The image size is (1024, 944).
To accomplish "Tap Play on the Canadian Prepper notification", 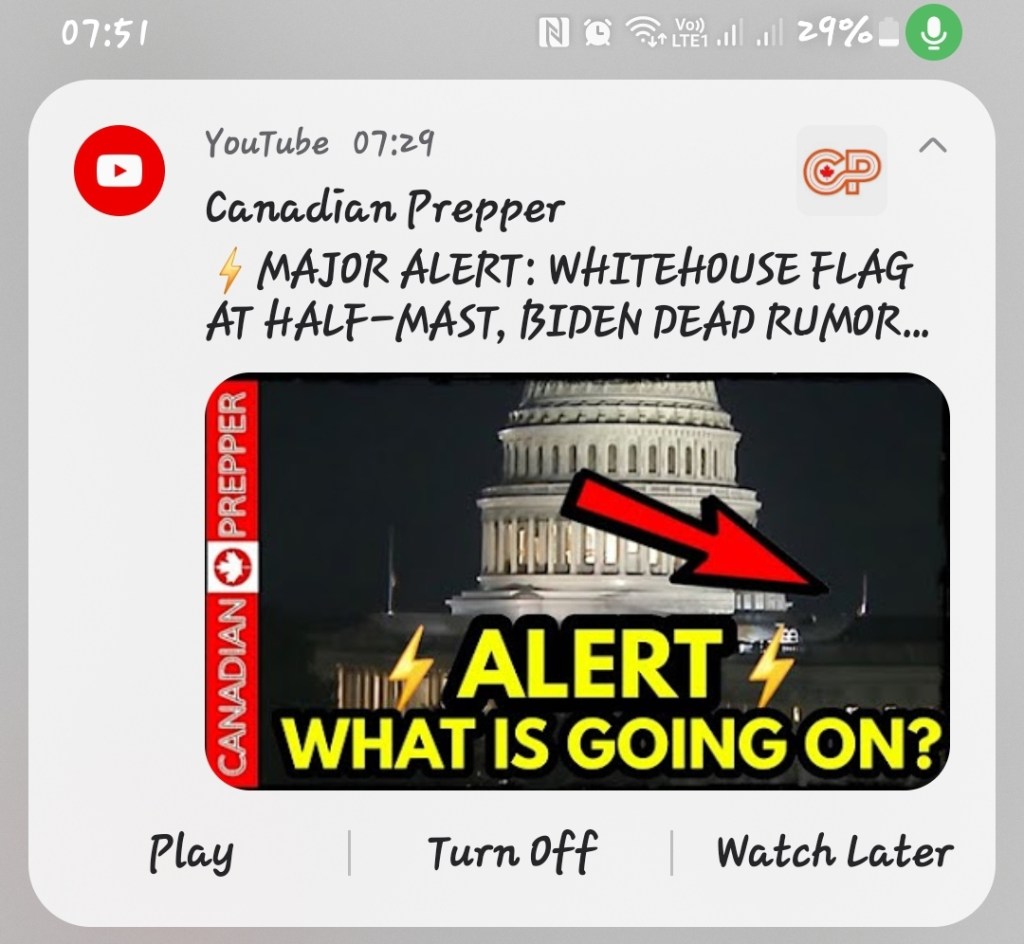I will pyautogui.click(x=191, y=853).
